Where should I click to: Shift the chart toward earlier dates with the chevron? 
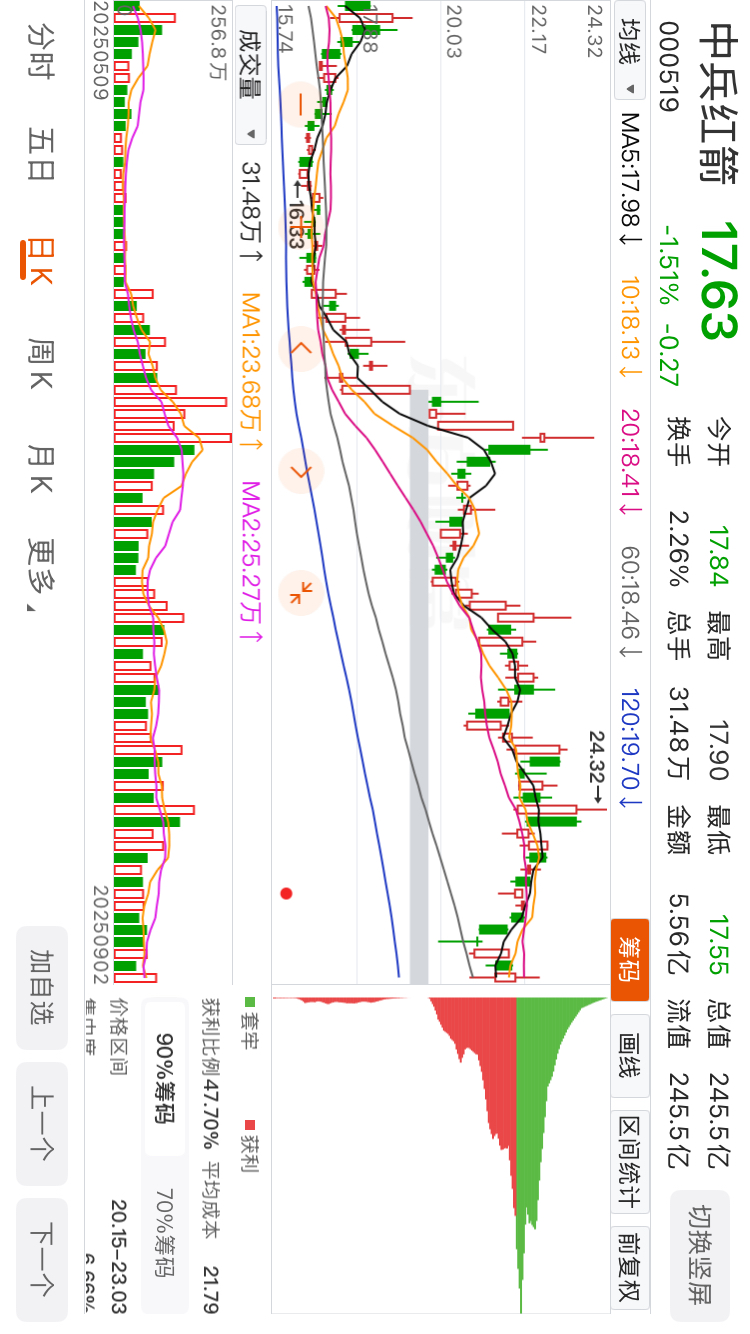301,346
